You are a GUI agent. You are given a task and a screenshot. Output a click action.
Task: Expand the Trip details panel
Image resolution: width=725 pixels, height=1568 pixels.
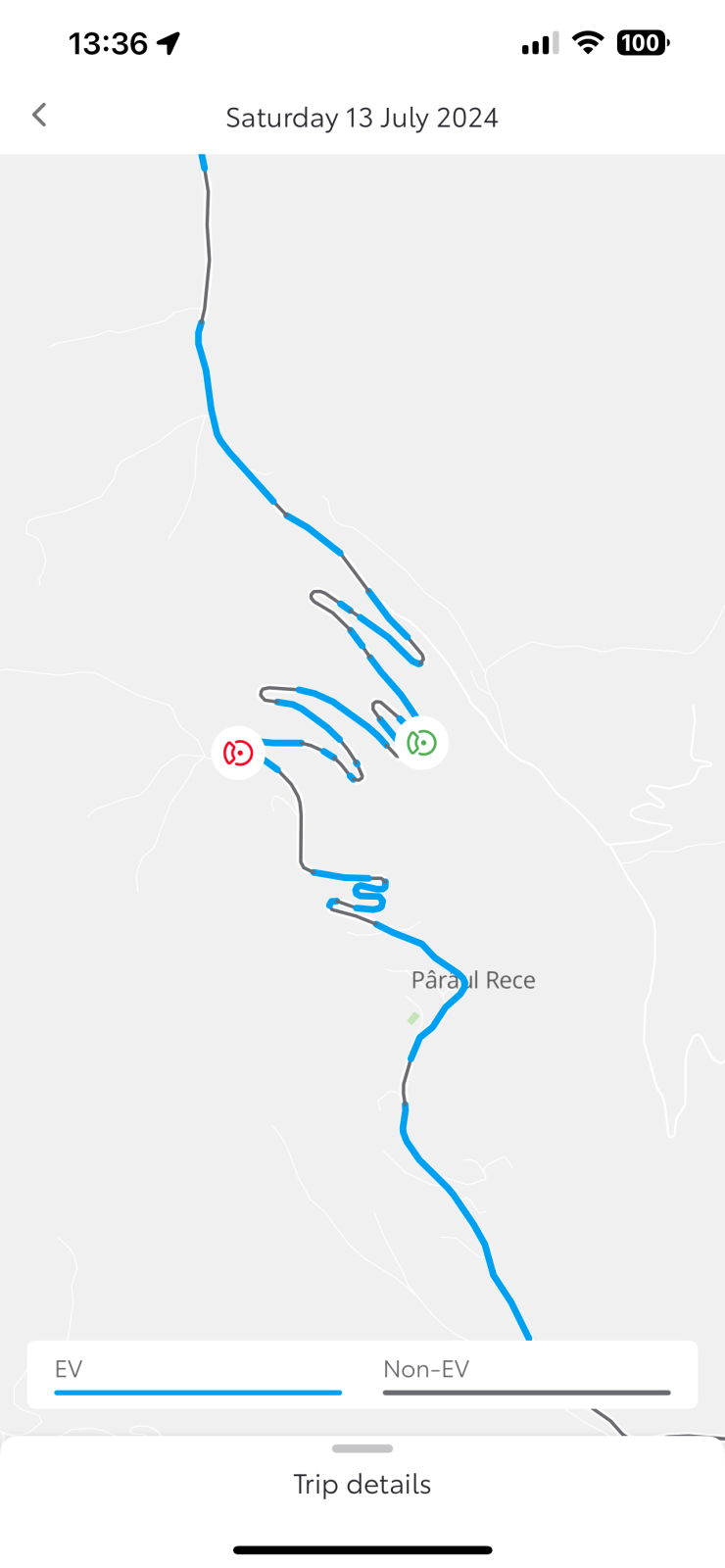pos(362,1482)
